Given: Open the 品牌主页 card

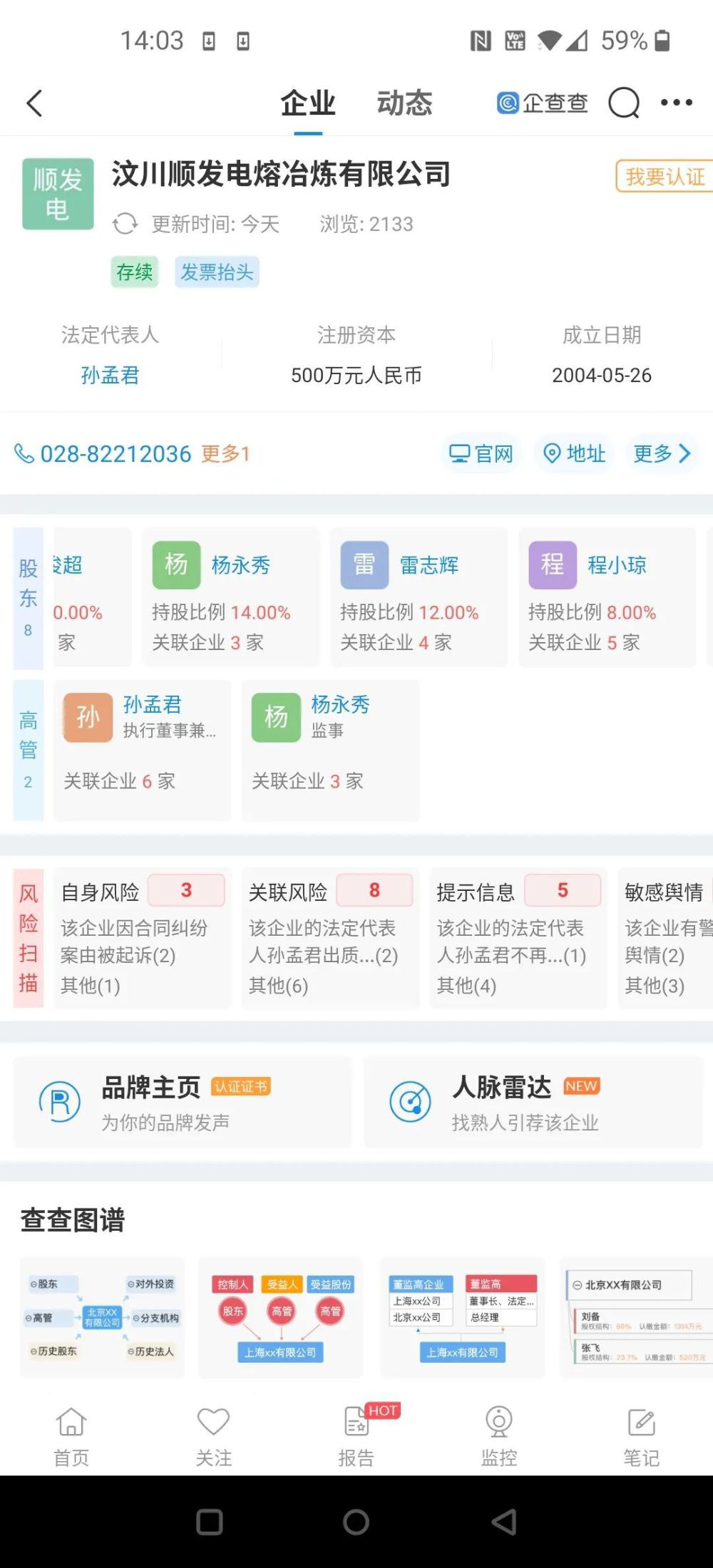Looking at the screenshot, I should point(183,1102).
